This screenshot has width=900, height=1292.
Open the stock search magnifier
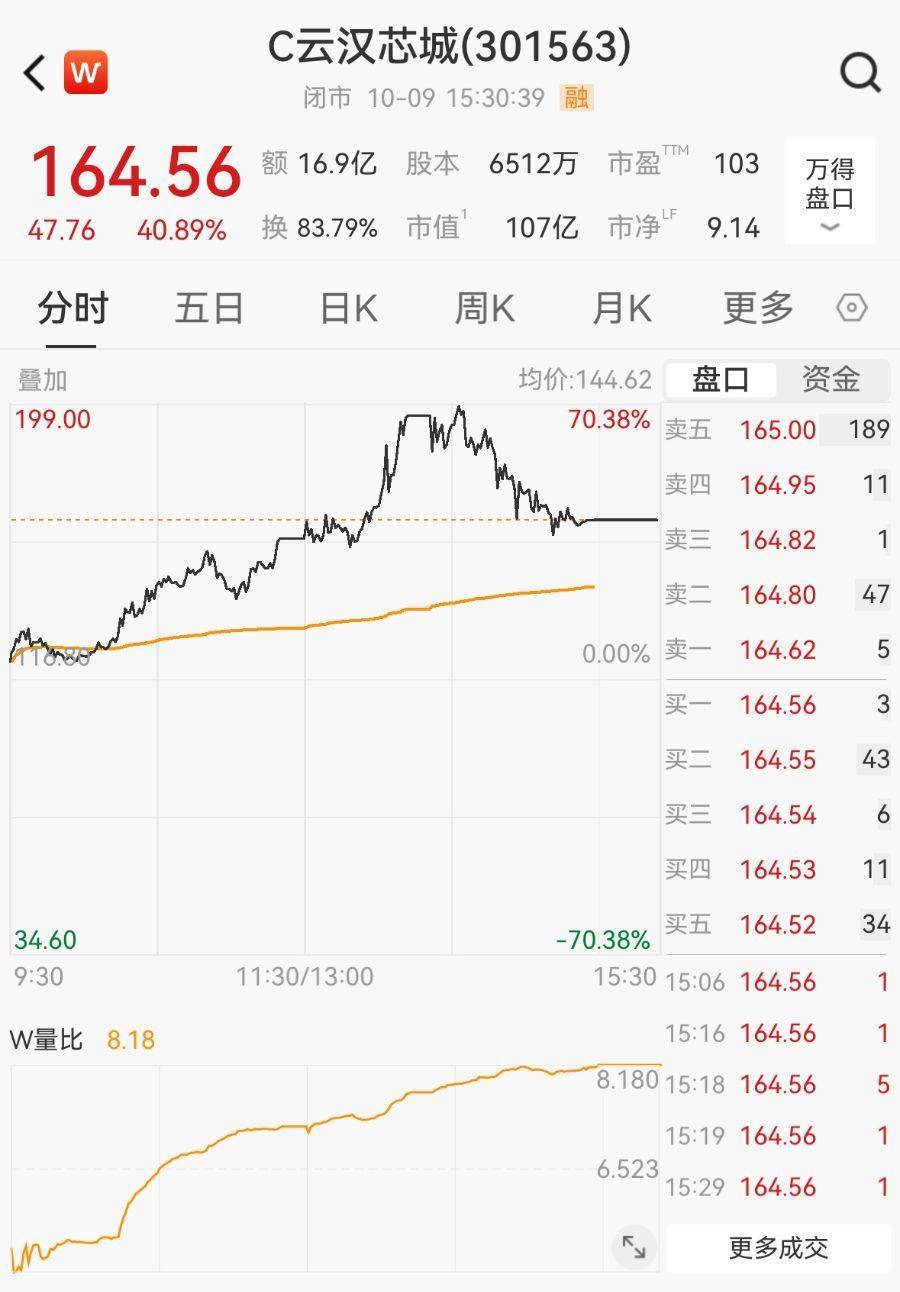(859, 73)
